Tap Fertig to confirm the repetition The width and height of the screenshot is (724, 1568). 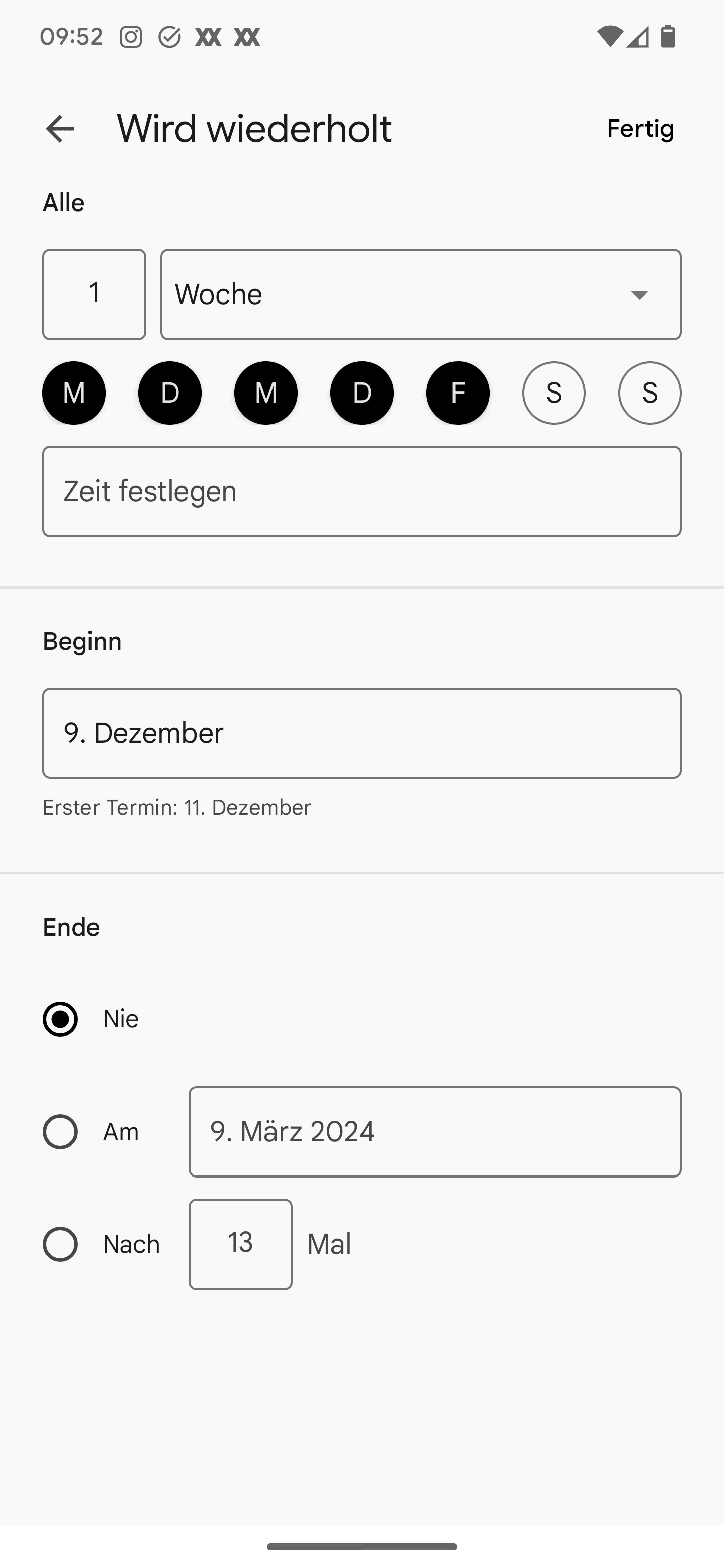point(640,129)
